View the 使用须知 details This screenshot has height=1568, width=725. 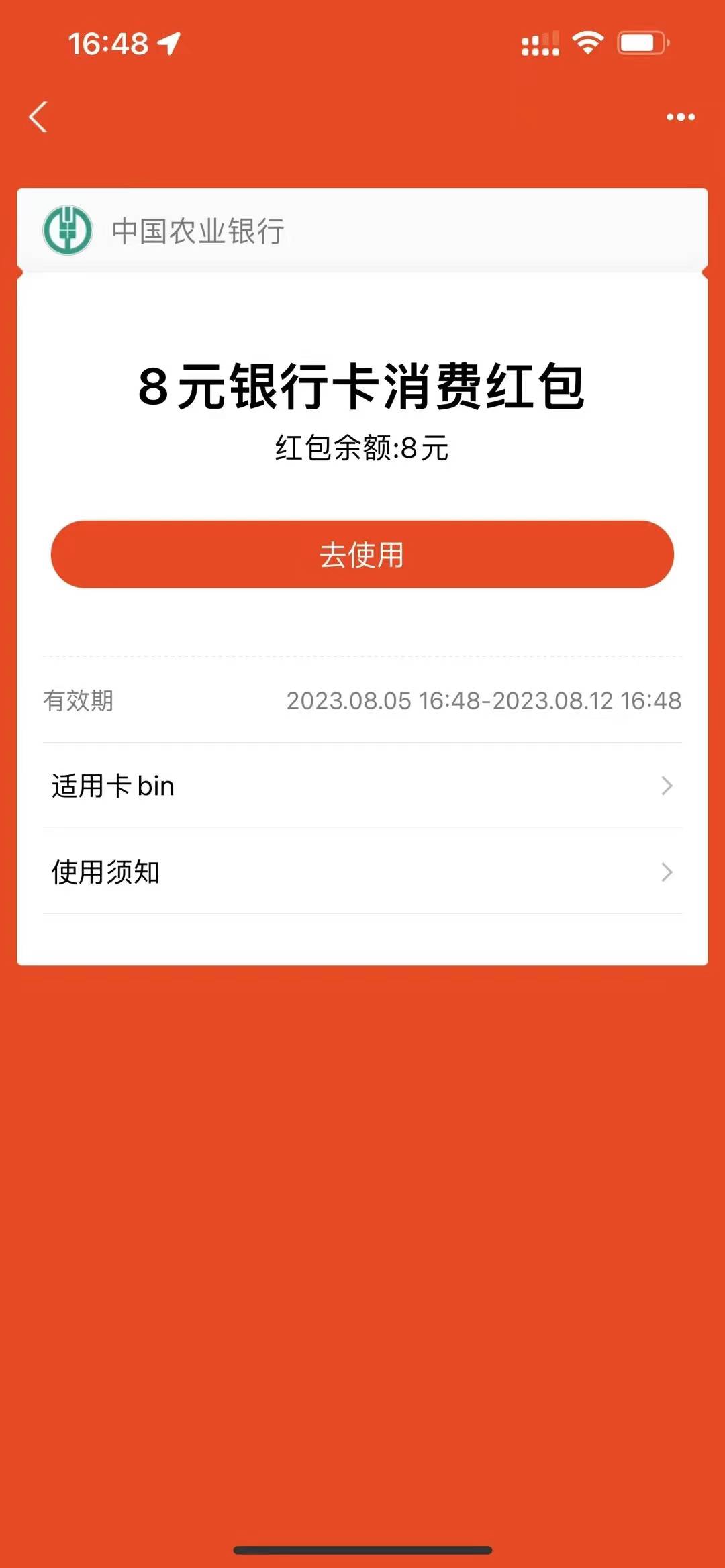pos(362,871)
